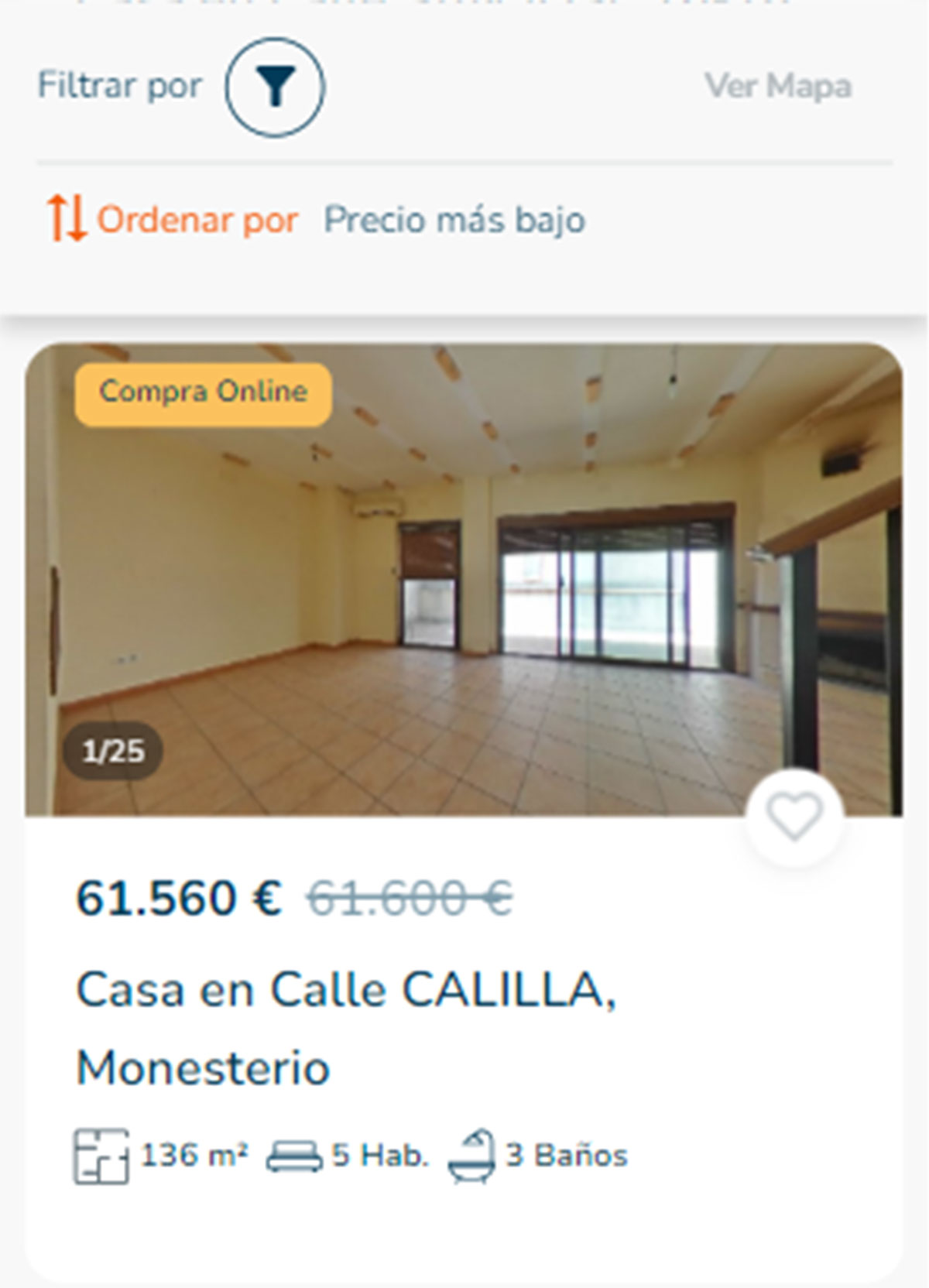Open the filter funnel icon

coord(275,87)
